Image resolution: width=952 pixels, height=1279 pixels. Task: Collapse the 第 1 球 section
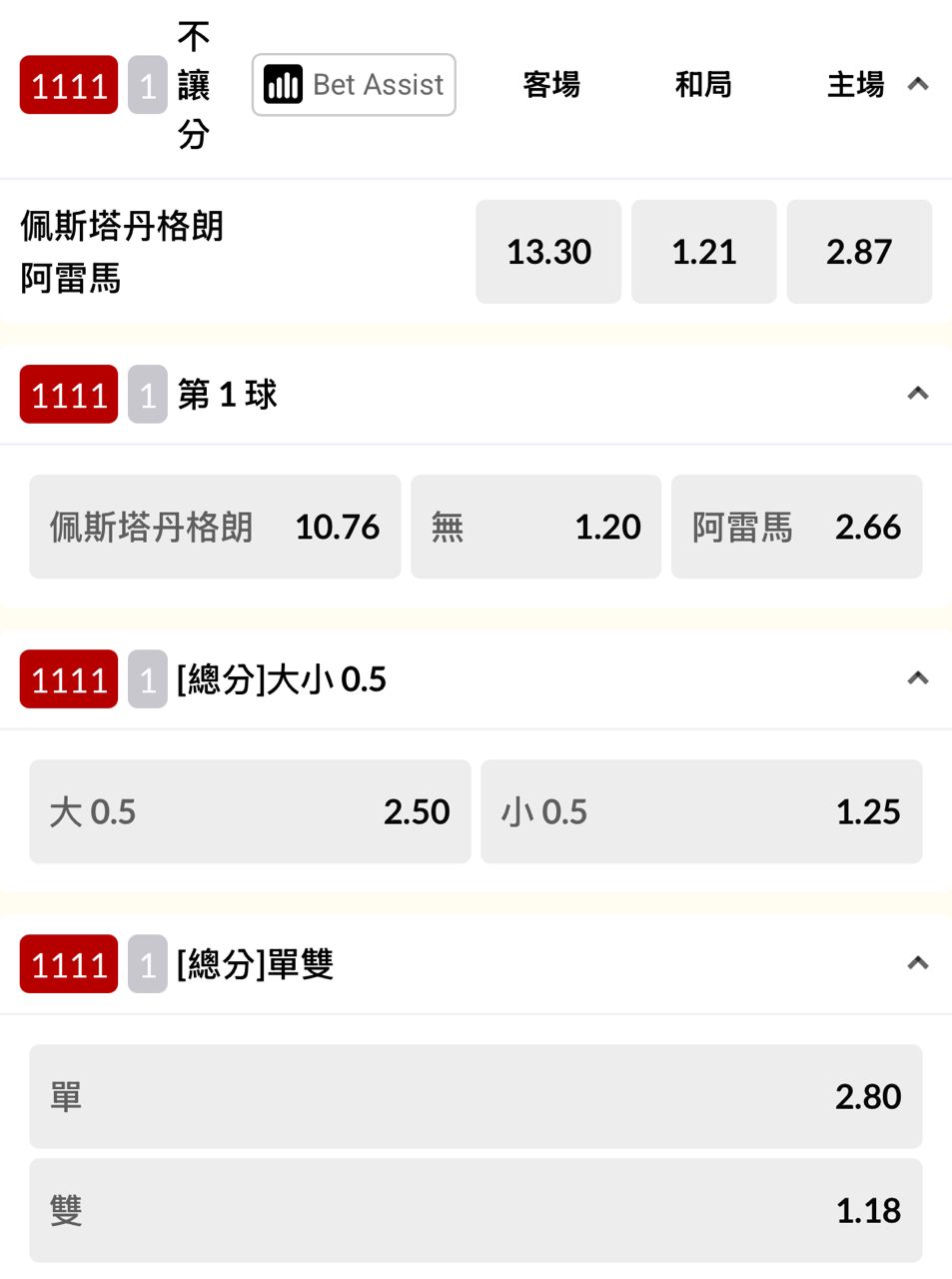click(x=918, y=394)
